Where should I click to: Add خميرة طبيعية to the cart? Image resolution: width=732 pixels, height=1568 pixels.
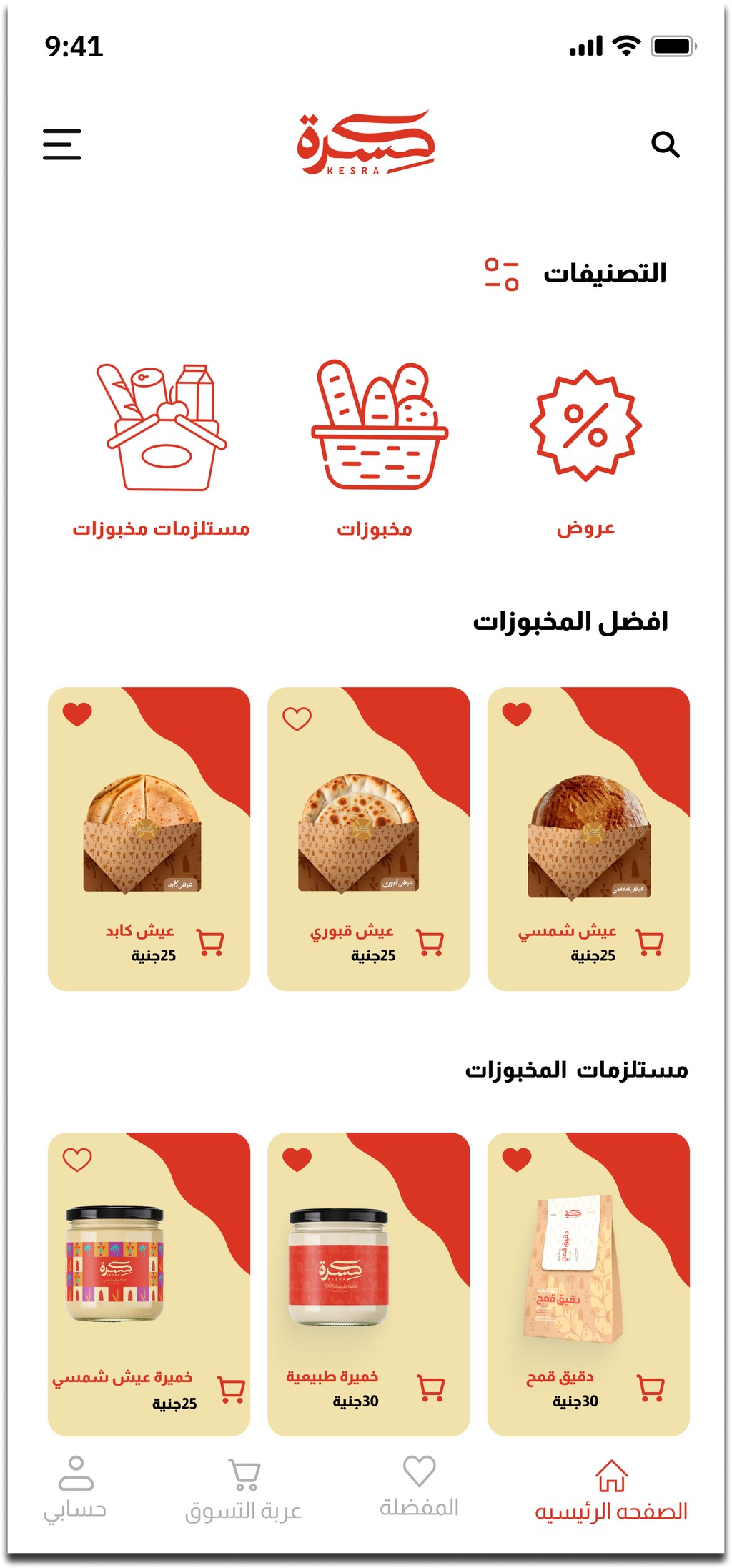click(431, 1388)
